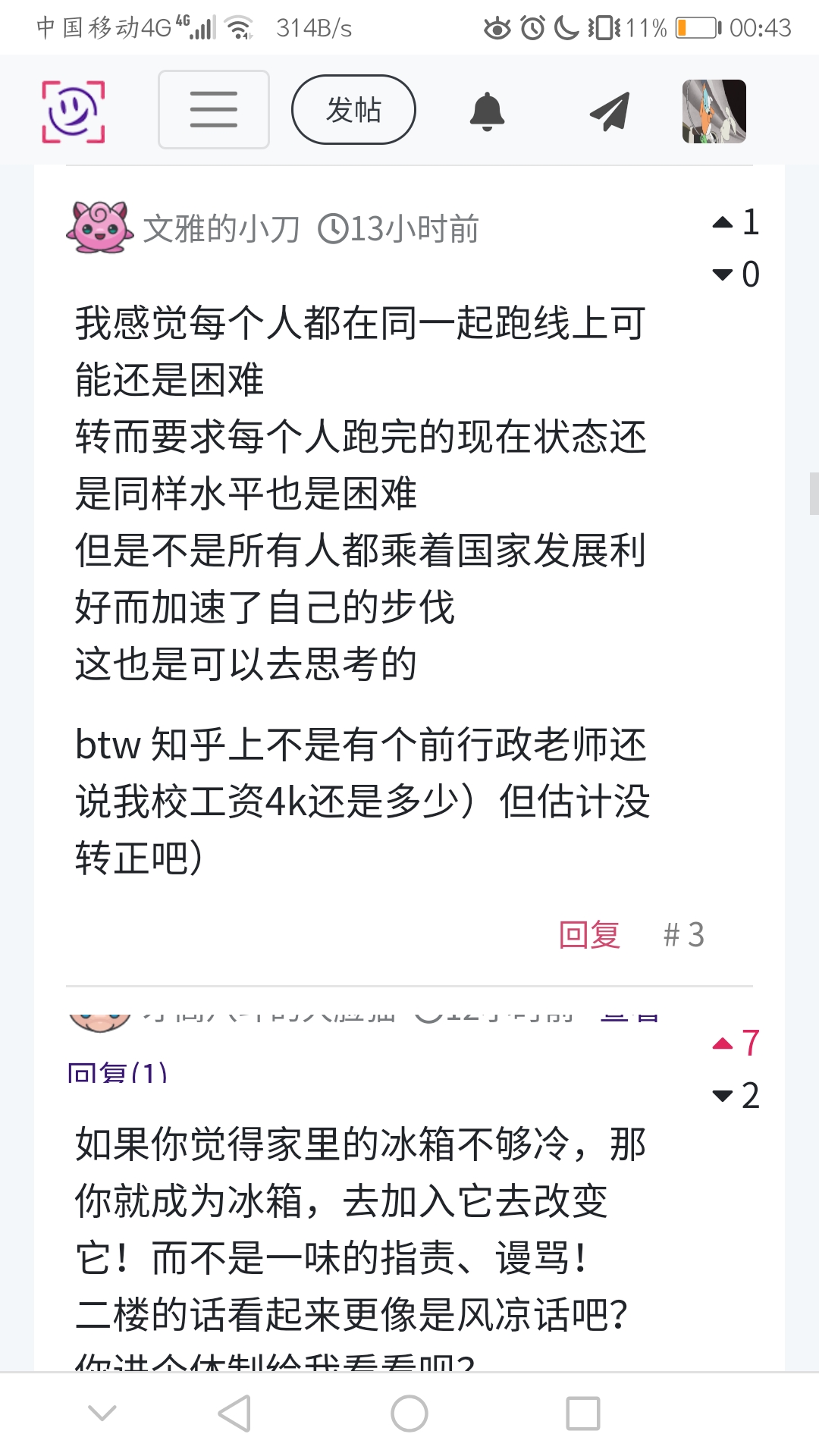The height and width of the screenshot is (1456, 819).
Task: Tap 发帖 to create a post
Action: click(353, 110)
